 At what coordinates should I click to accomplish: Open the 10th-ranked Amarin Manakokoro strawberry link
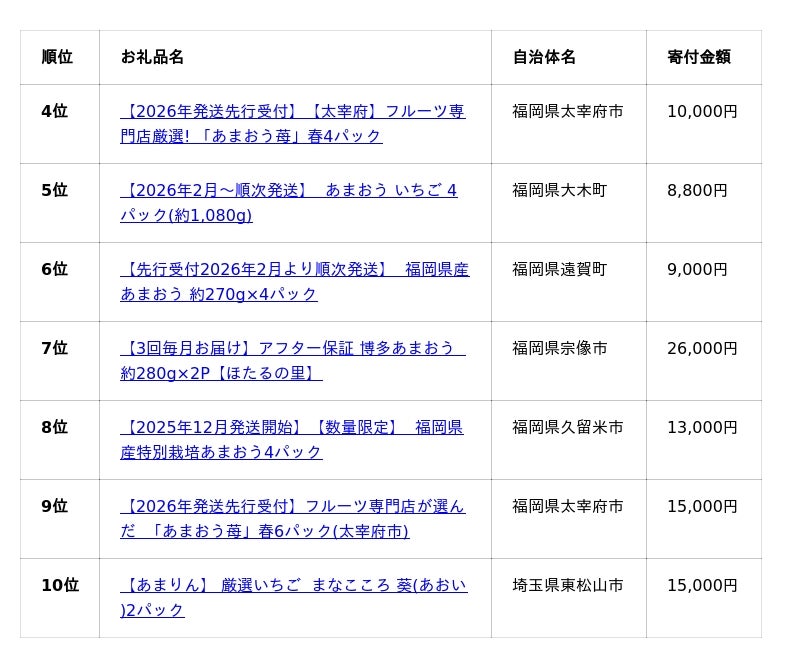[293, 586]
